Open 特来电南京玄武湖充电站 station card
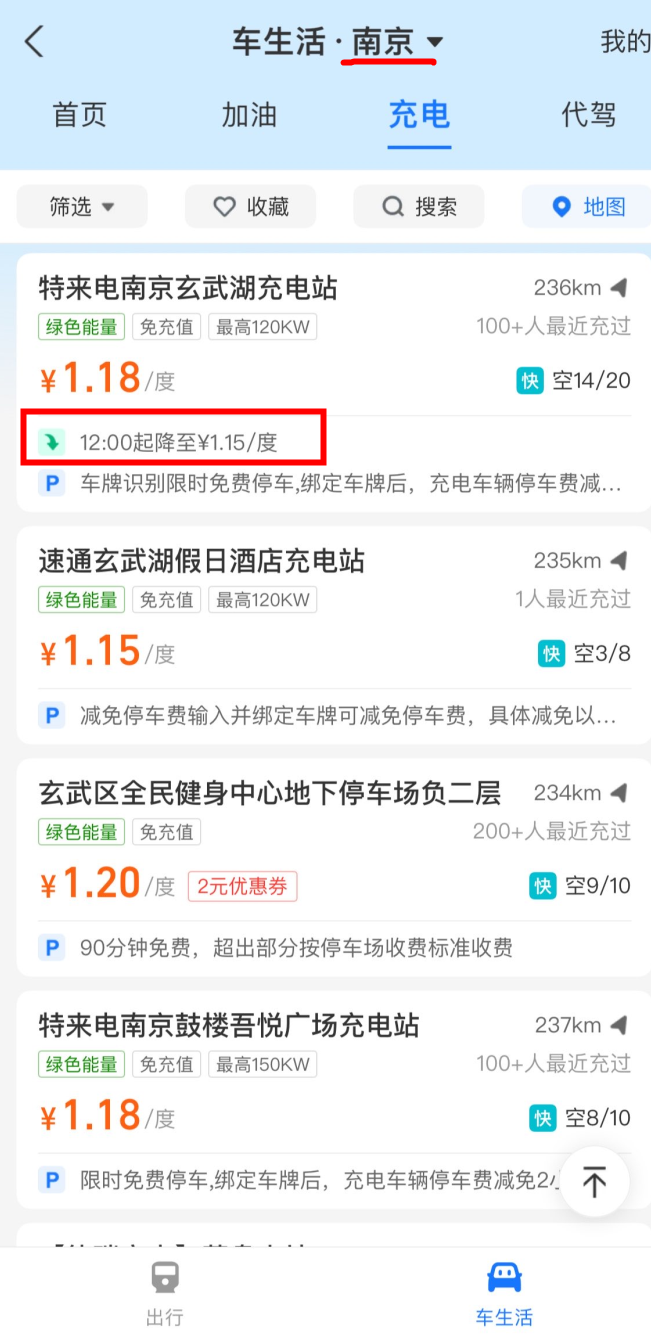The width and height of the screenshot is (651, 1343). pyautogui.click(x=188, y=289)
